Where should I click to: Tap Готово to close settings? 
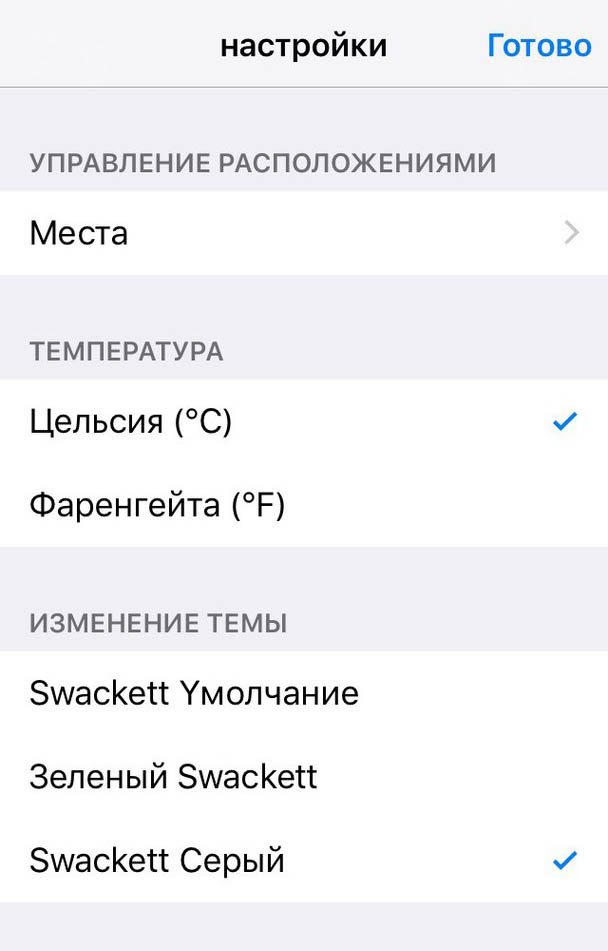point(539,46)
